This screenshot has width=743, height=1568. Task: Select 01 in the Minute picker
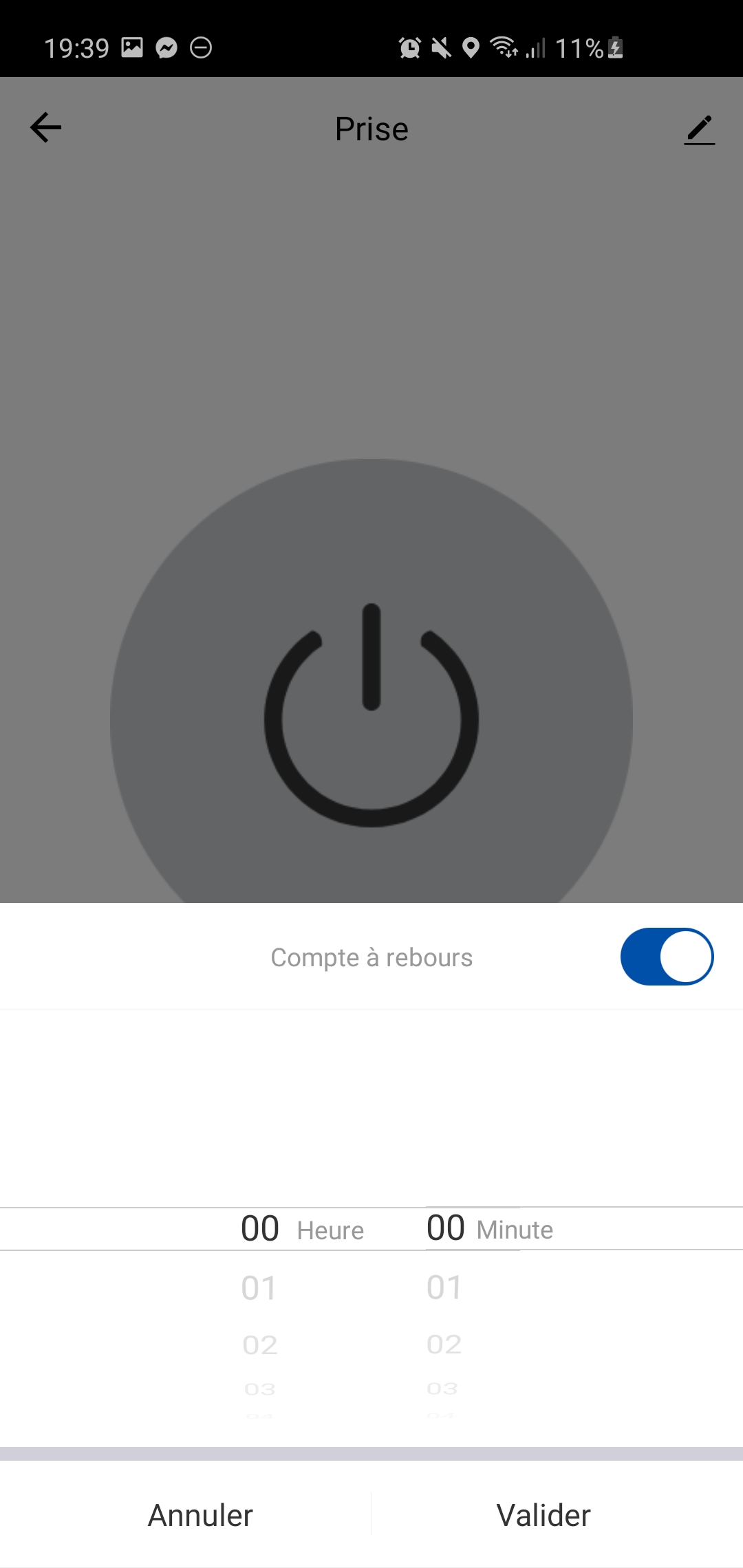[444, 1287]
